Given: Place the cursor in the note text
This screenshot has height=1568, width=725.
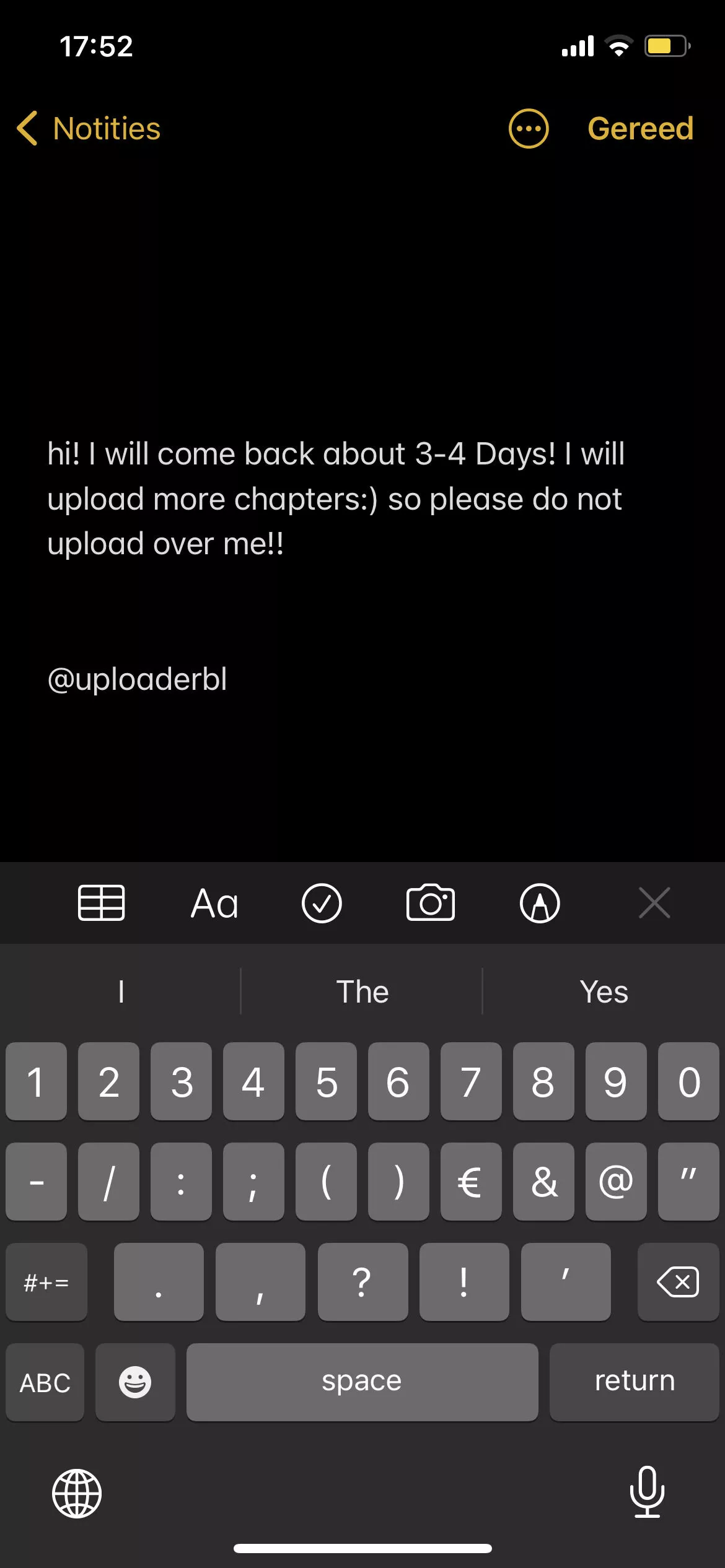Looking at the screenshot, I should tap(335, 499).
